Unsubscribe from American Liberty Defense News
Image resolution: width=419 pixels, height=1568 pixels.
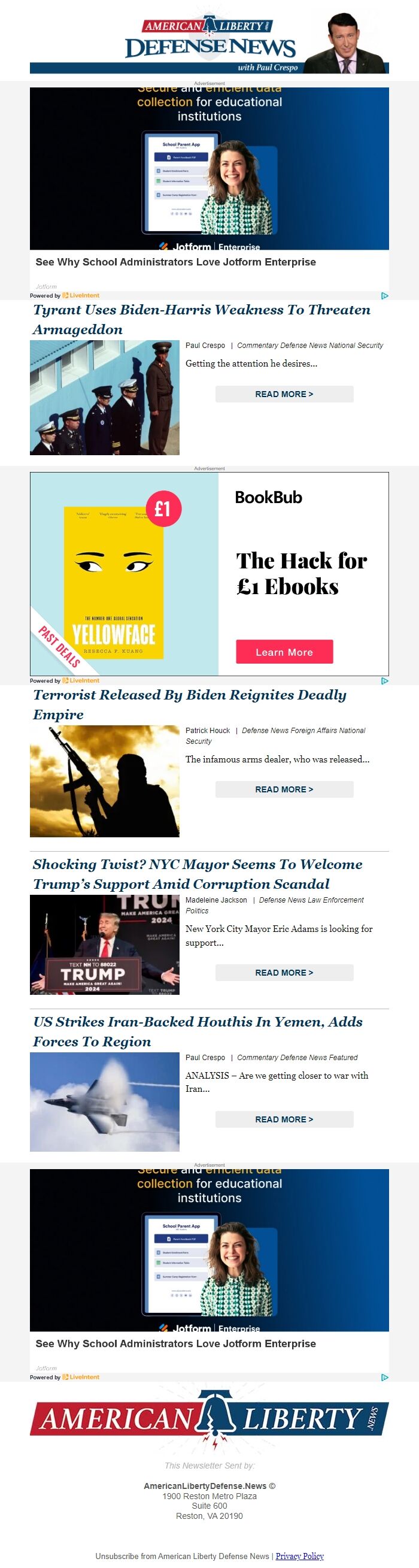tap(182, 1555)
